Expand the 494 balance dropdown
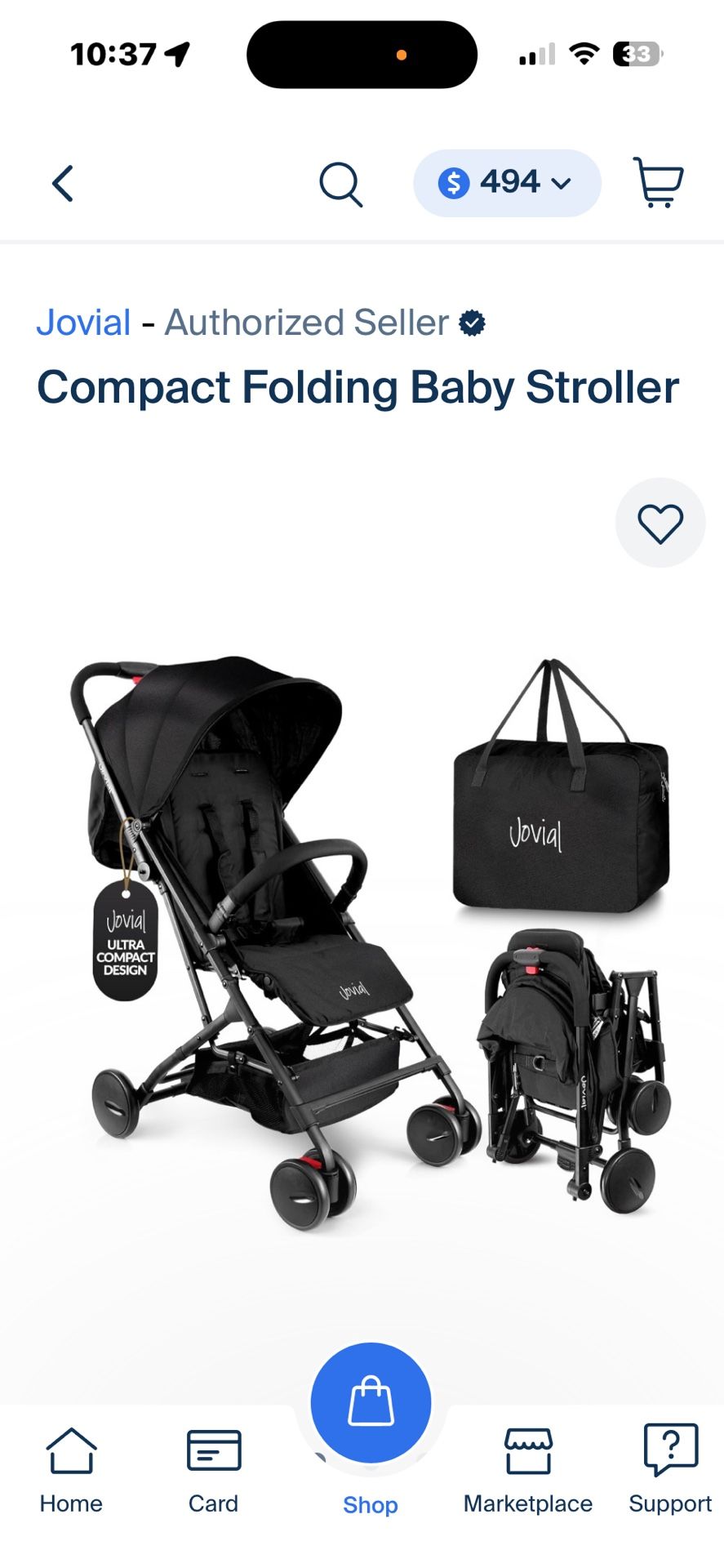The image size is (724, 1568). tap(507, 183)
